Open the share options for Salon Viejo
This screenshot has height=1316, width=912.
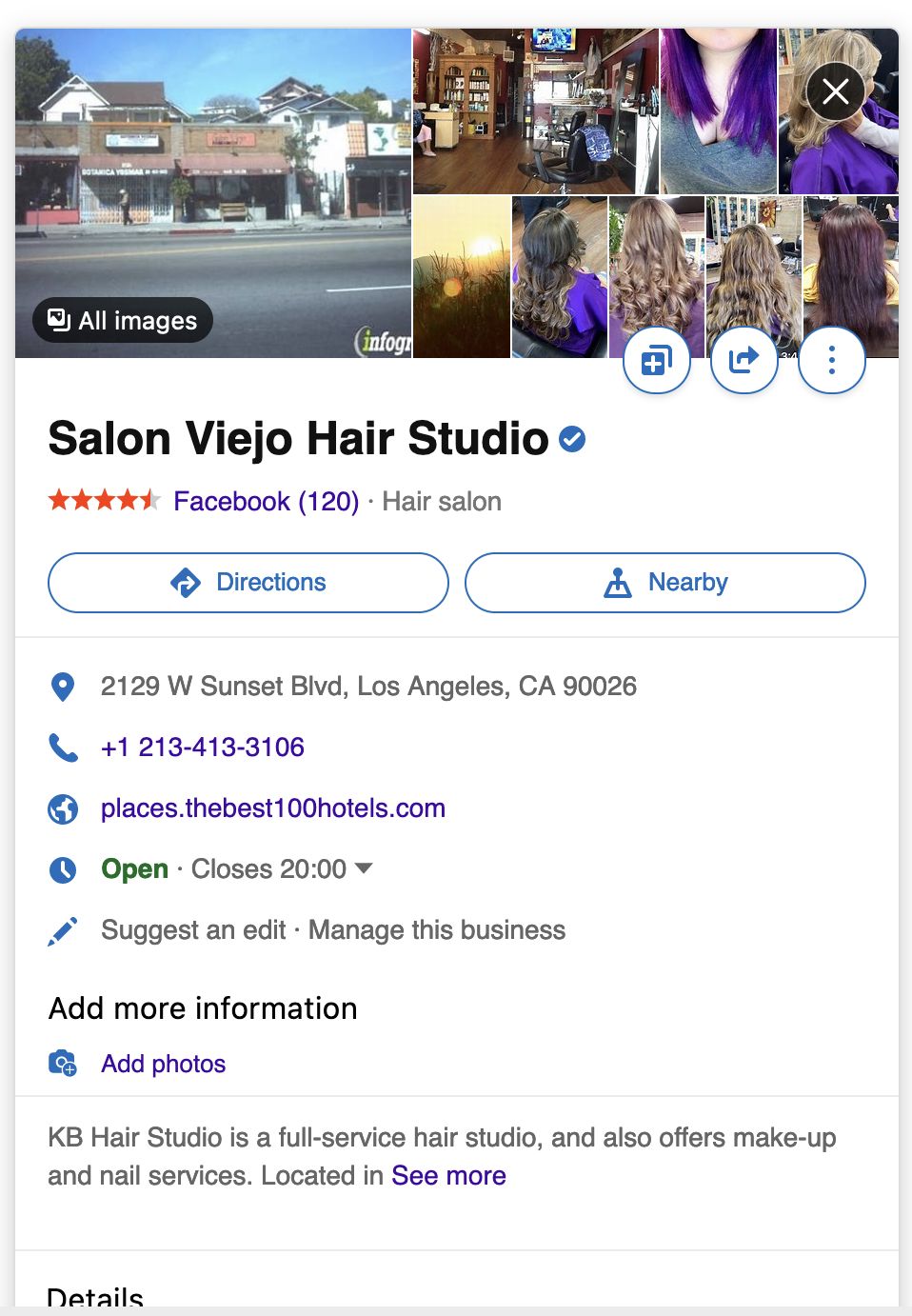coord(743,360)
